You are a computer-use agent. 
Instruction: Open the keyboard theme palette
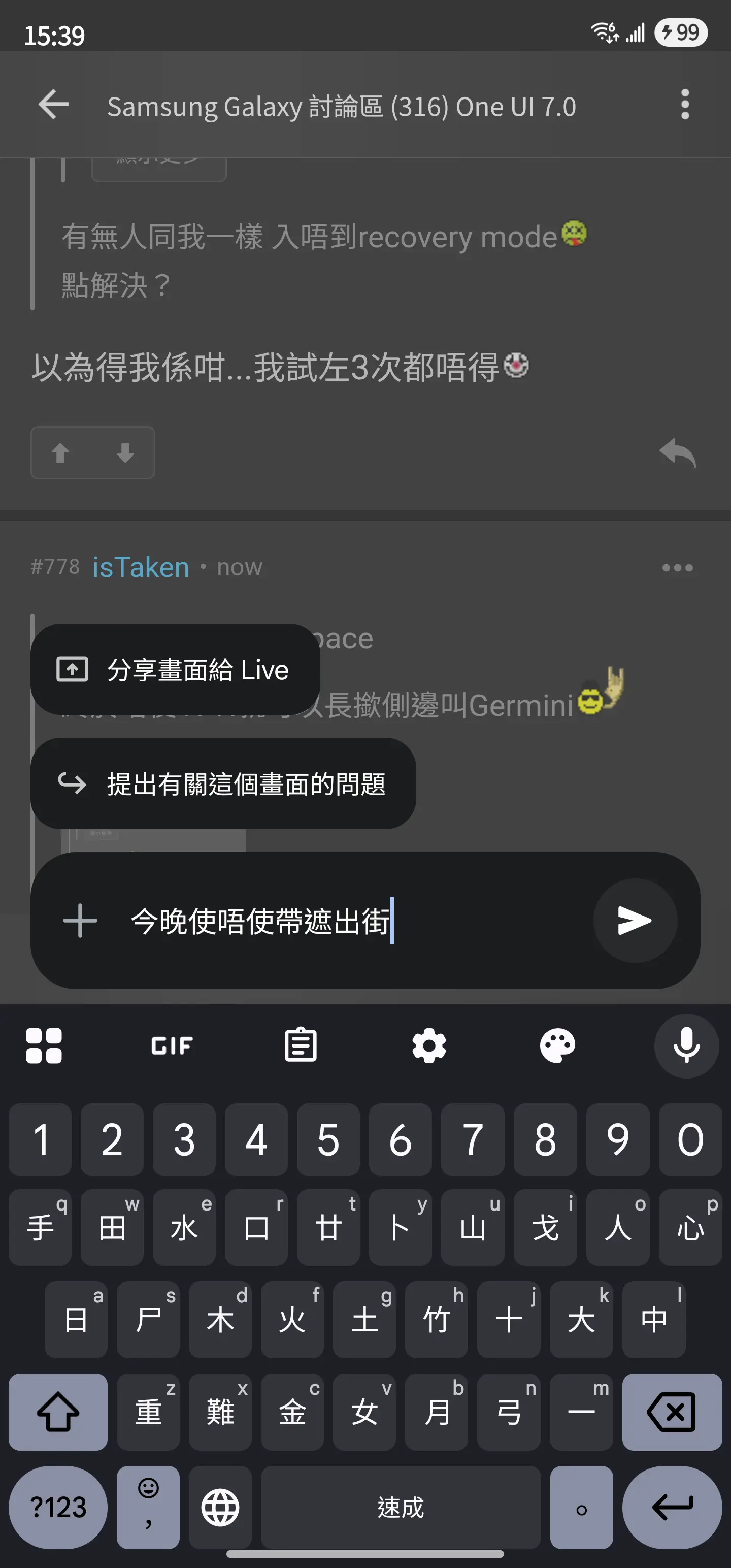pyautogui.click(x=557, y=1046)
